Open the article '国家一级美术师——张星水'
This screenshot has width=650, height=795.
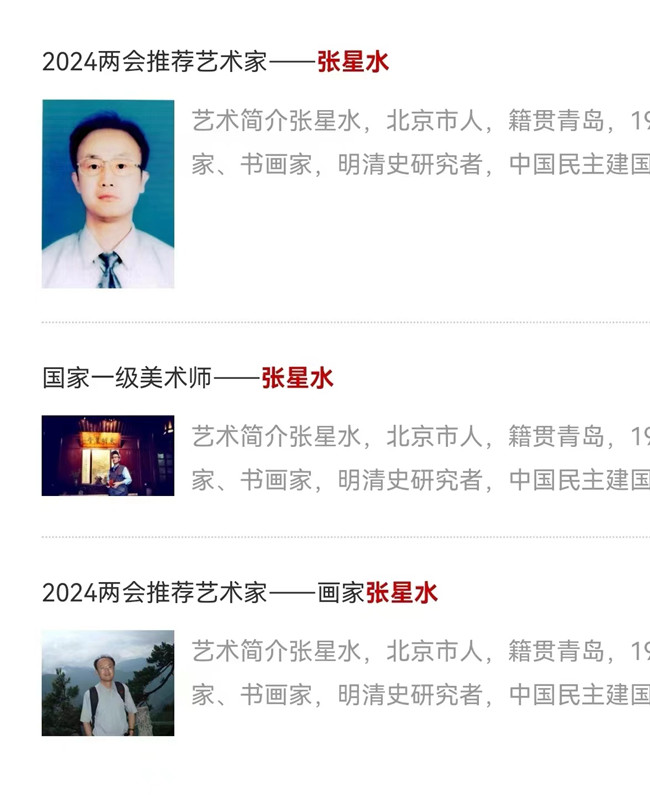(187, 378)
